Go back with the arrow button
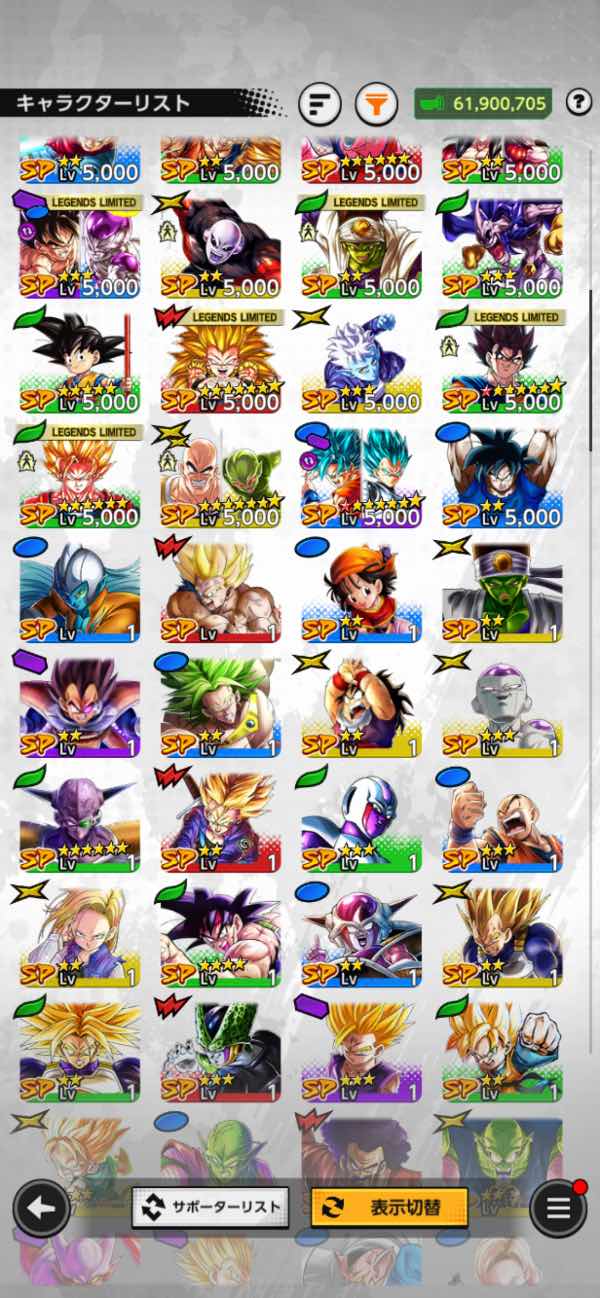This screenshot has width=600, height=1298. click(41, 1208)
